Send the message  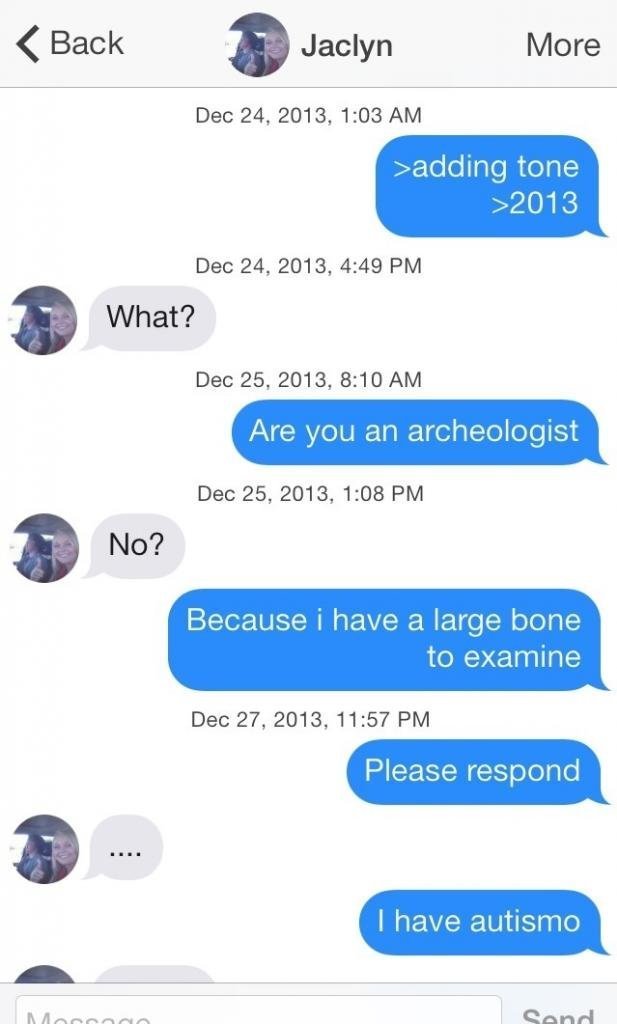click(x=558, y=1014)
